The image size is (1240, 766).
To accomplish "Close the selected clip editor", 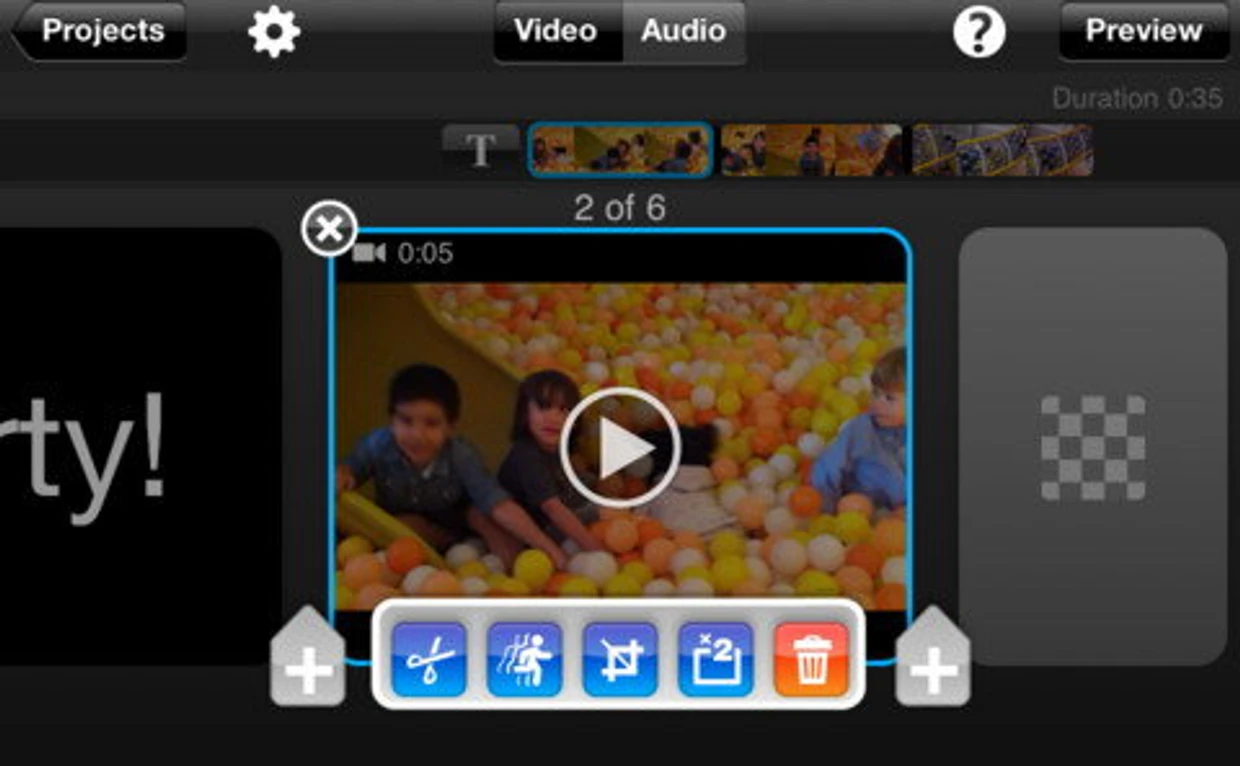I will pyautogui.click(x=329, y=229).
